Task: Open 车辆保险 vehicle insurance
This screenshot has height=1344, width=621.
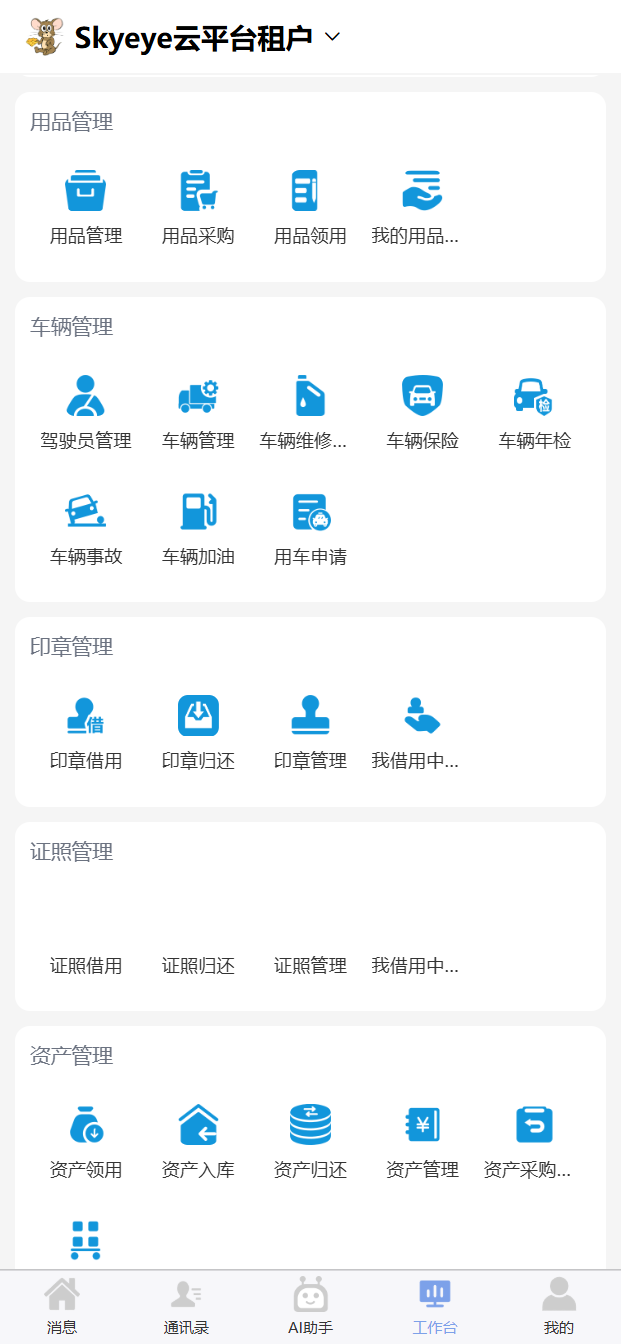Action: coord(422,411)
